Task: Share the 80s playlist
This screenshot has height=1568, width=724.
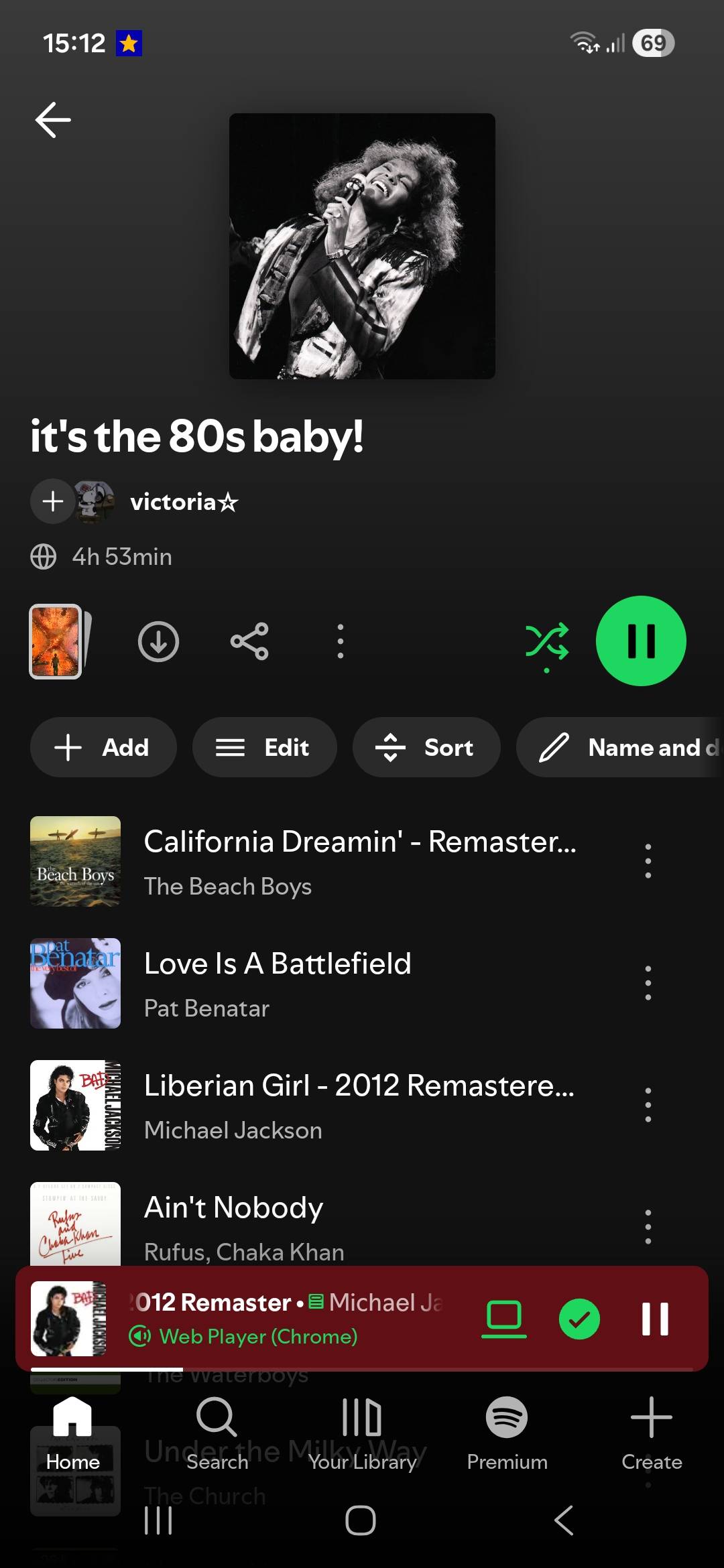Action: click(x=249, y=641)
